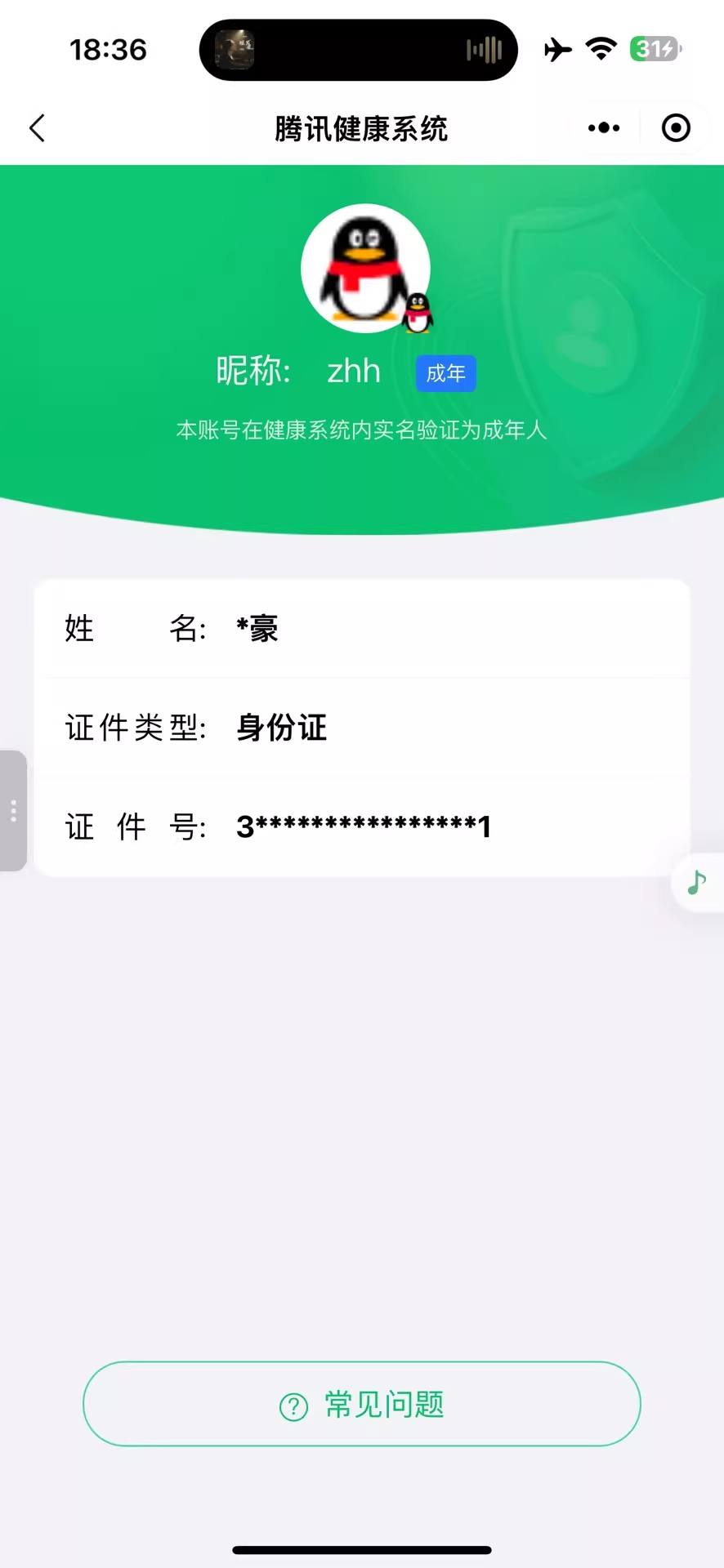This screenshot has width=724, height=1568.
Task: Tap the circular close/capsule button top right
Action: [675, 127]
